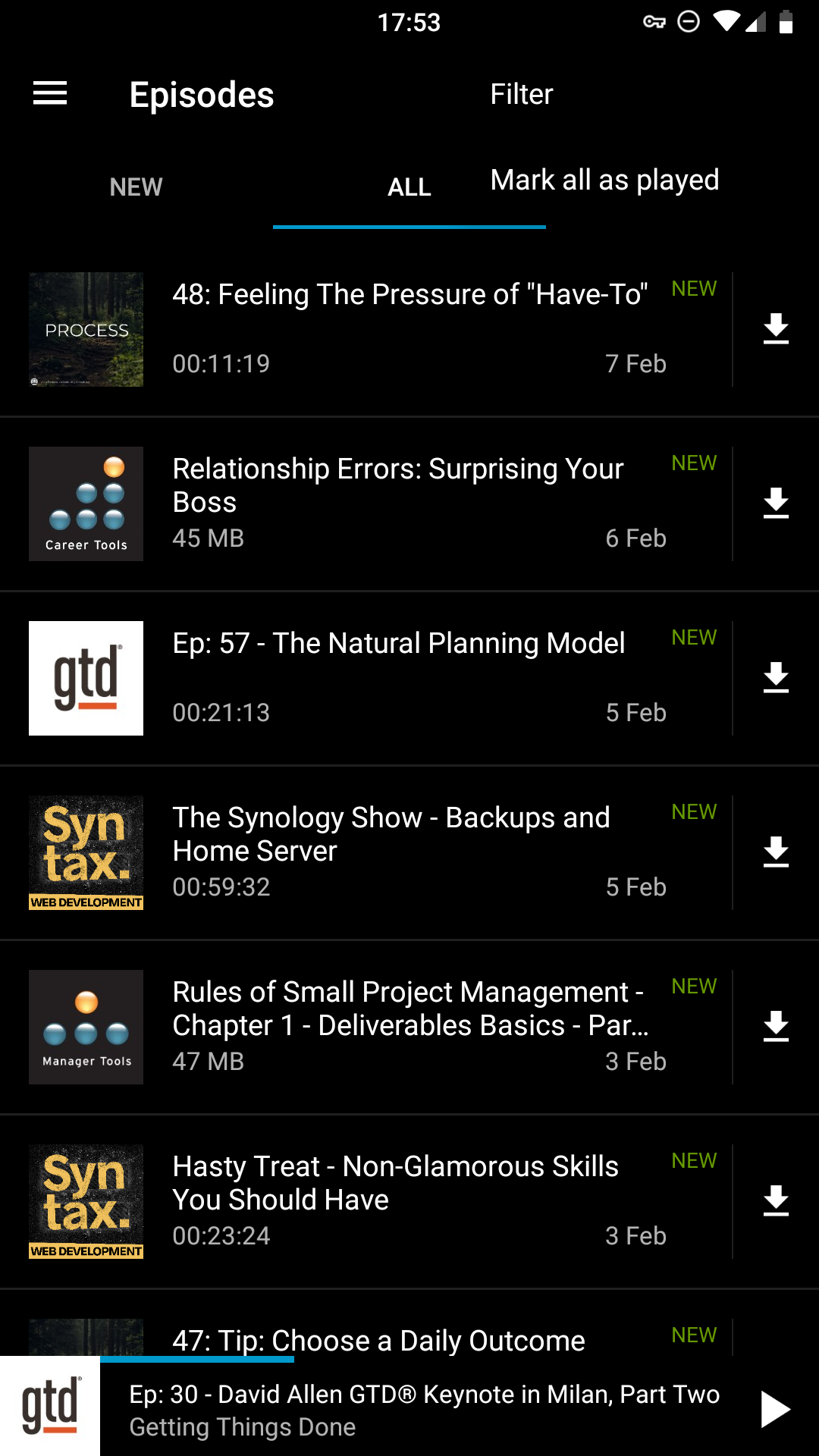
Task: Download the "Relationship Errors: Surprising Your Boss" episode
Action: pyautogui.click(x=776, y=503)
